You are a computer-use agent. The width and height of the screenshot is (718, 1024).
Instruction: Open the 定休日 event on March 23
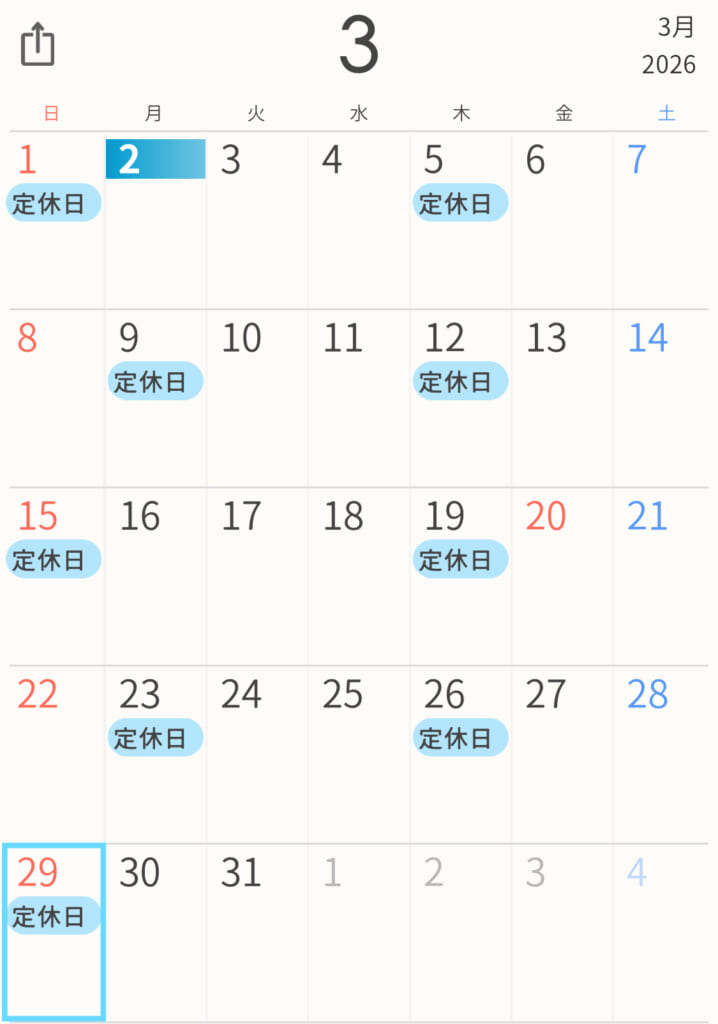point(155,738)
